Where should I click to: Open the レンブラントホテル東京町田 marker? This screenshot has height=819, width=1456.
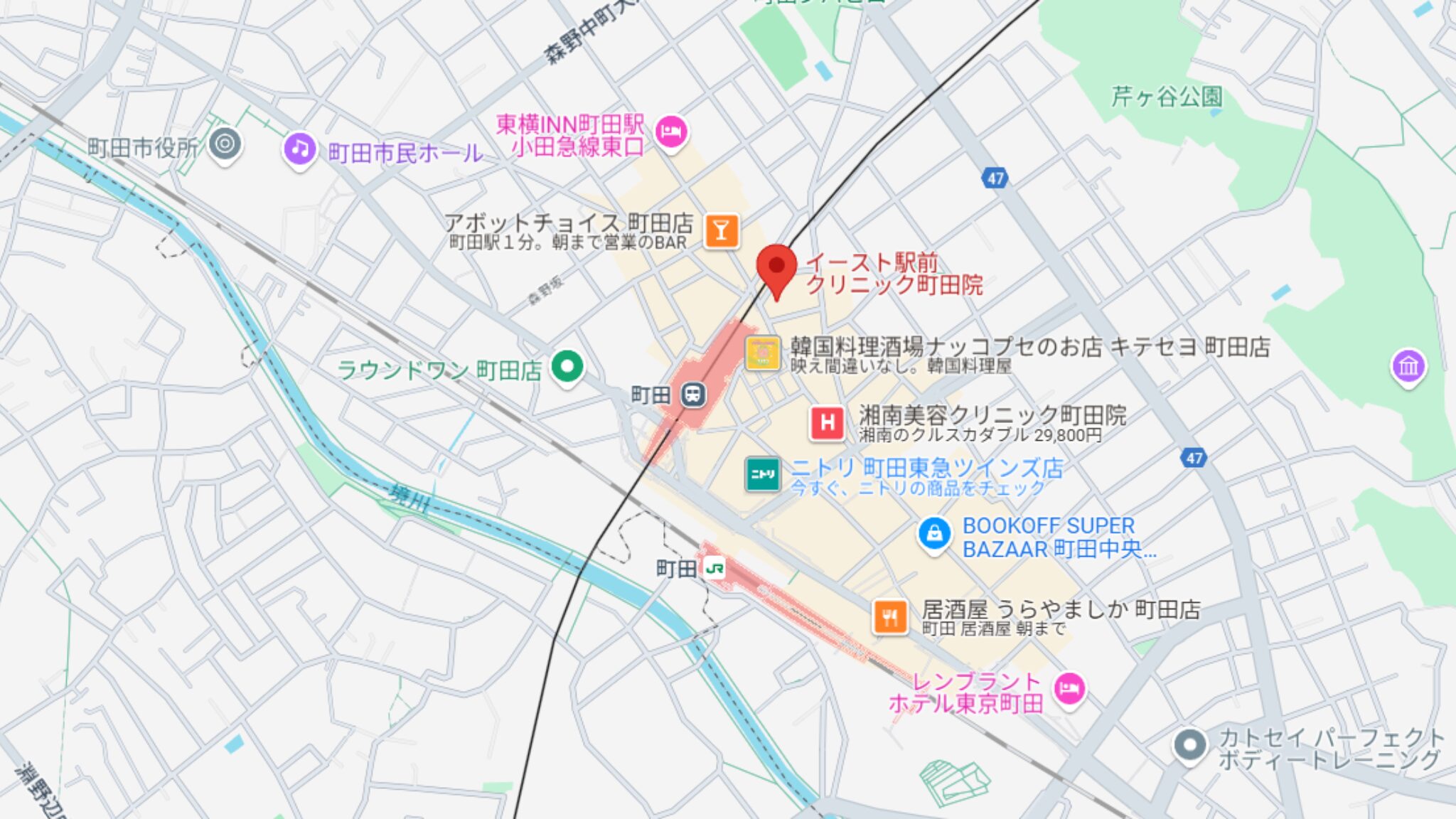[1069, 688]
